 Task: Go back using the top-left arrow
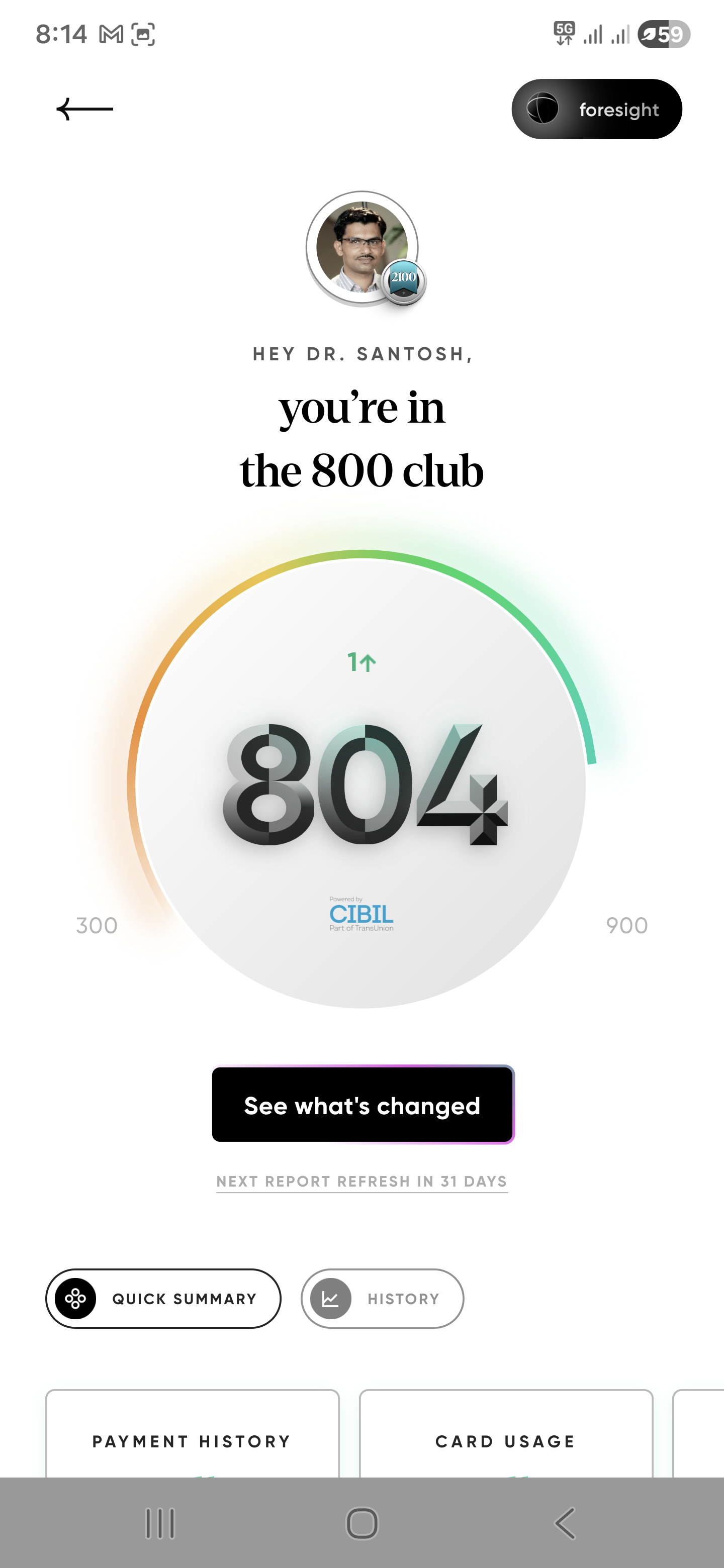(x=84, y=110)
